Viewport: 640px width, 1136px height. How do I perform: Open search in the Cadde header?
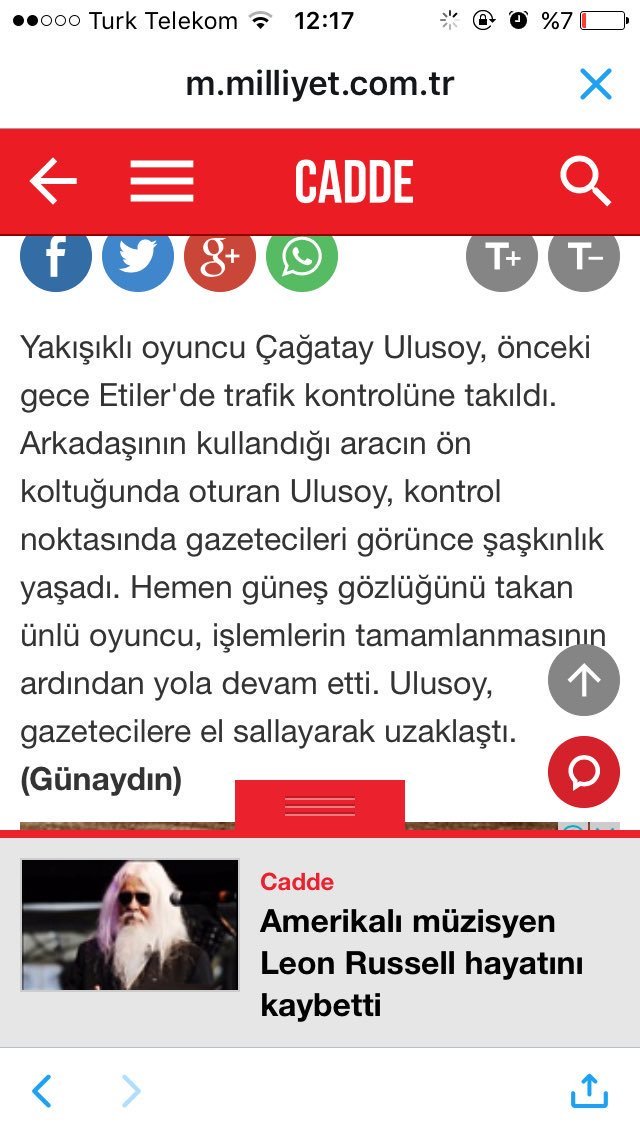[x=584, y=181]
